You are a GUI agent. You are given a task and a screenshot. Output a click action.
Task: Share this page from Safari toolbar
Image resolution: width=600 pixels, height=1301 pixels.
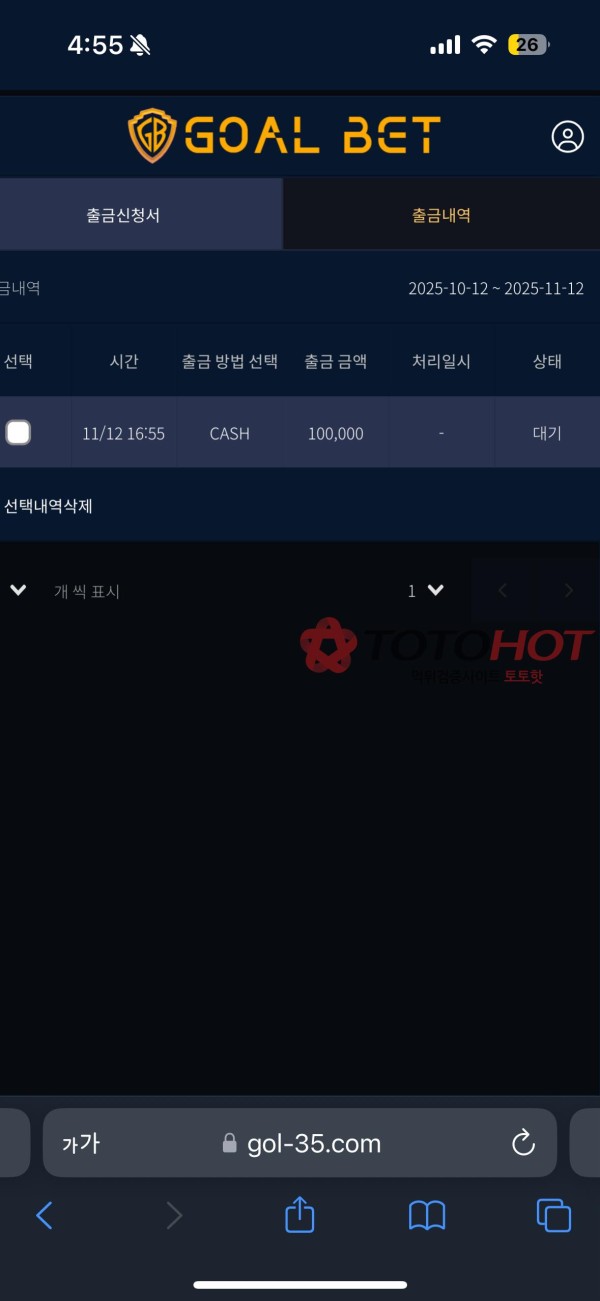[300, 1215]
